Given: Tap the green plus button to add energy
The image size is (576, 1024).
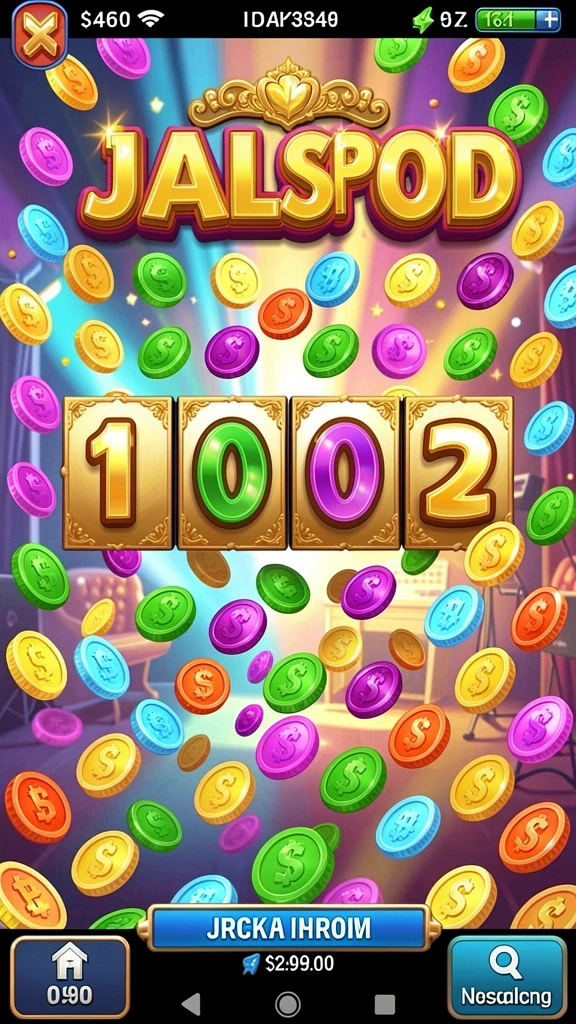Looking at the screenshot, I should (549, 20).
